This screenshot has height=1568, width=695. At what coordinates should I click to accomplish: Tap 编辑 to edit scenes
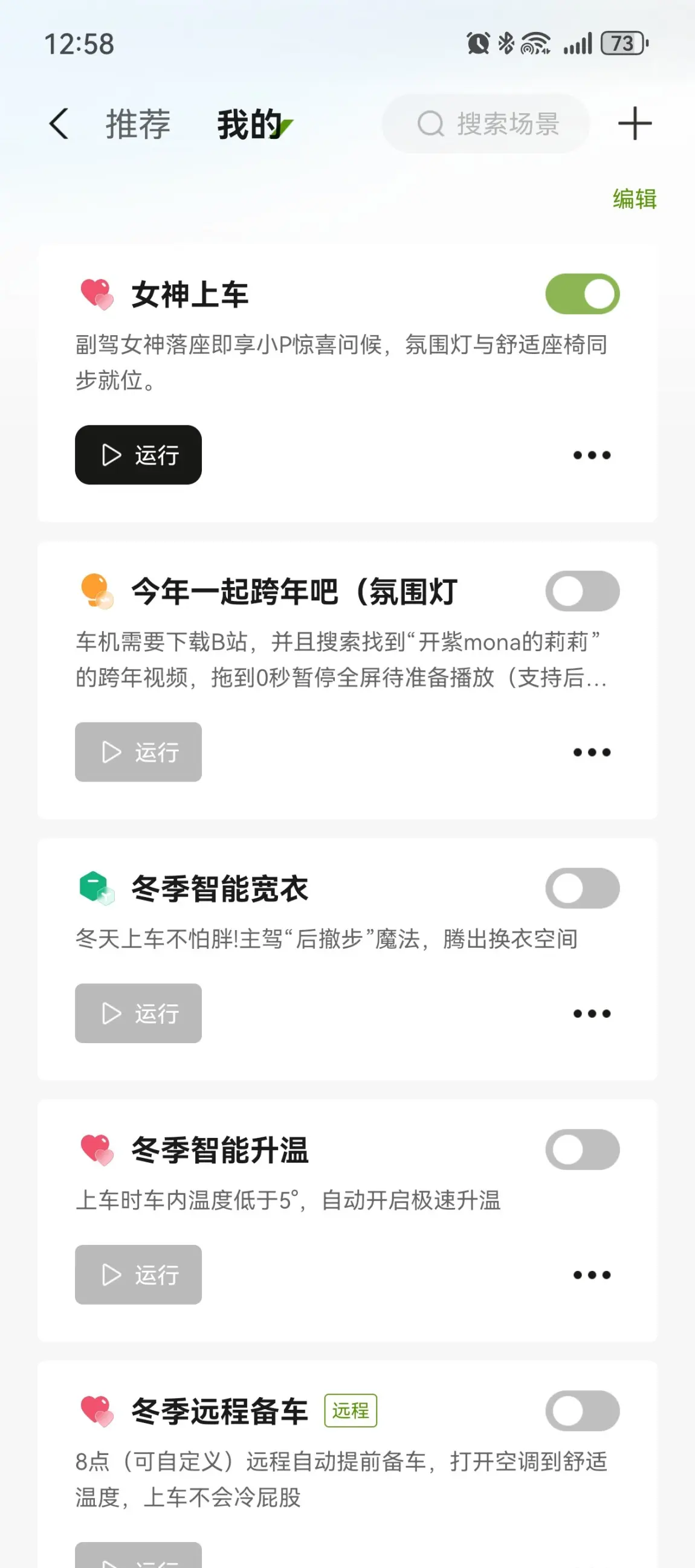coord(635,199)
